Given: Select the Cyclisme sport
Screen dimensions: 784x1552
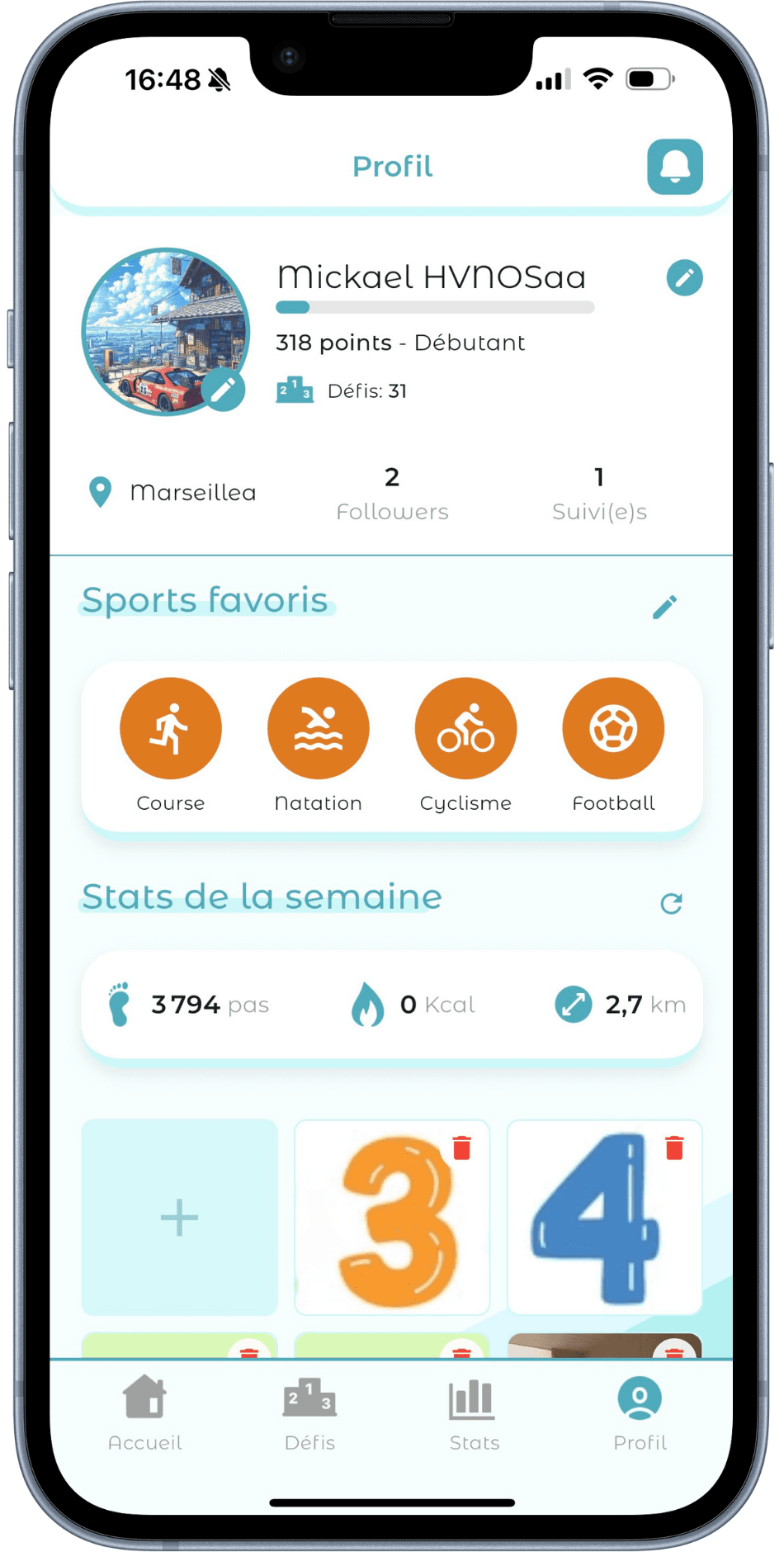Looking at the screenshot, I should pos(465,728).
